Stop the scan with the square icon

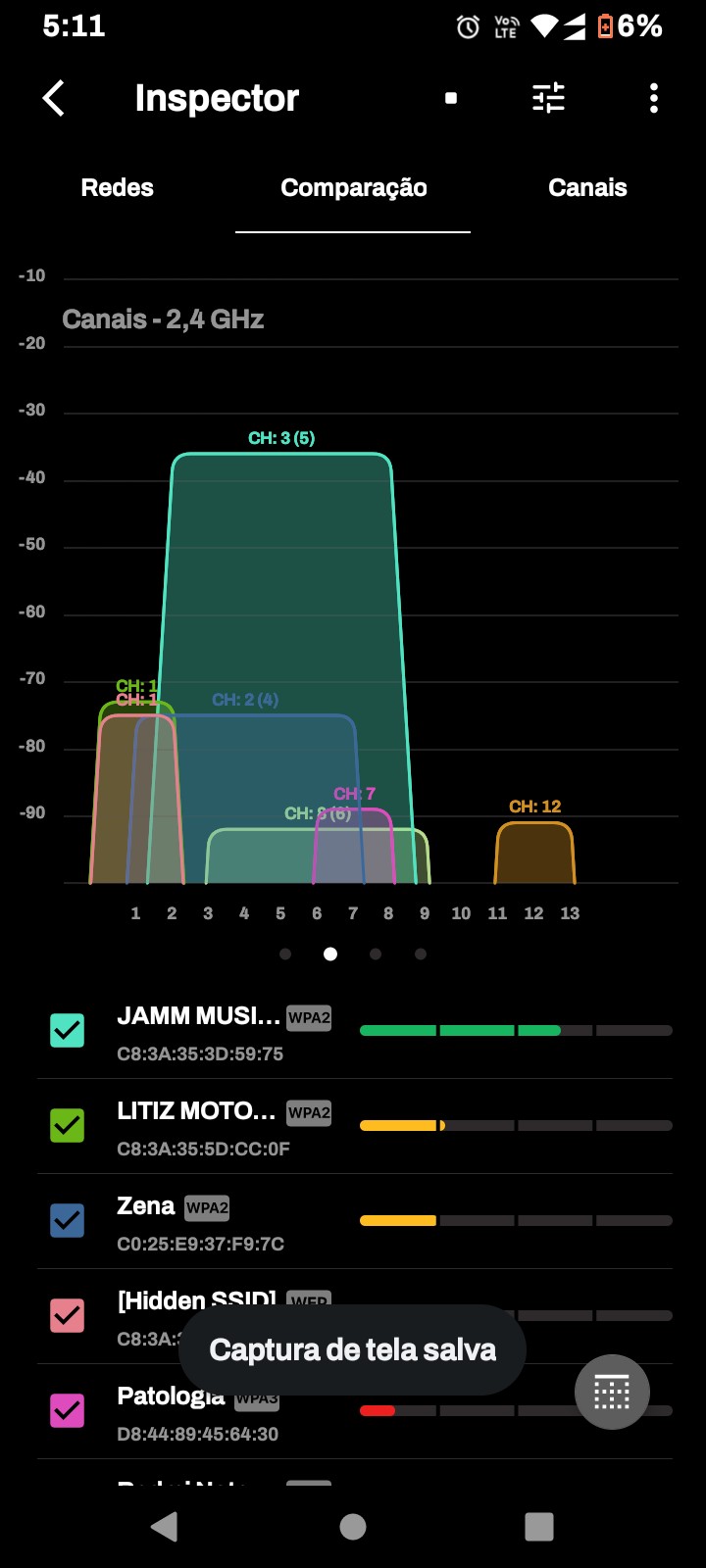point(451,98)
